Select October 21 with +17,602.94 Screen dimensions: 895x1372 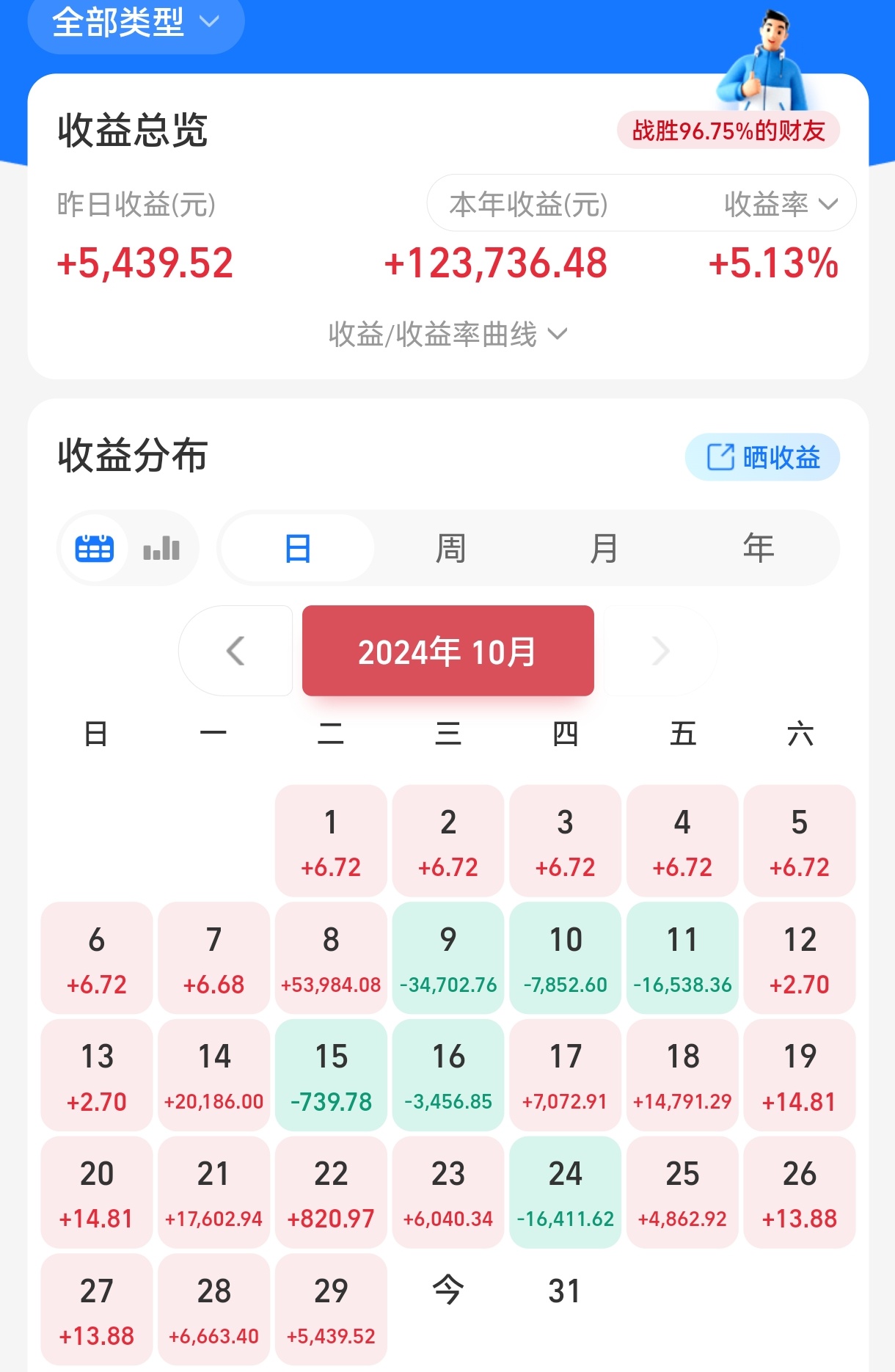click(213, 1193)
